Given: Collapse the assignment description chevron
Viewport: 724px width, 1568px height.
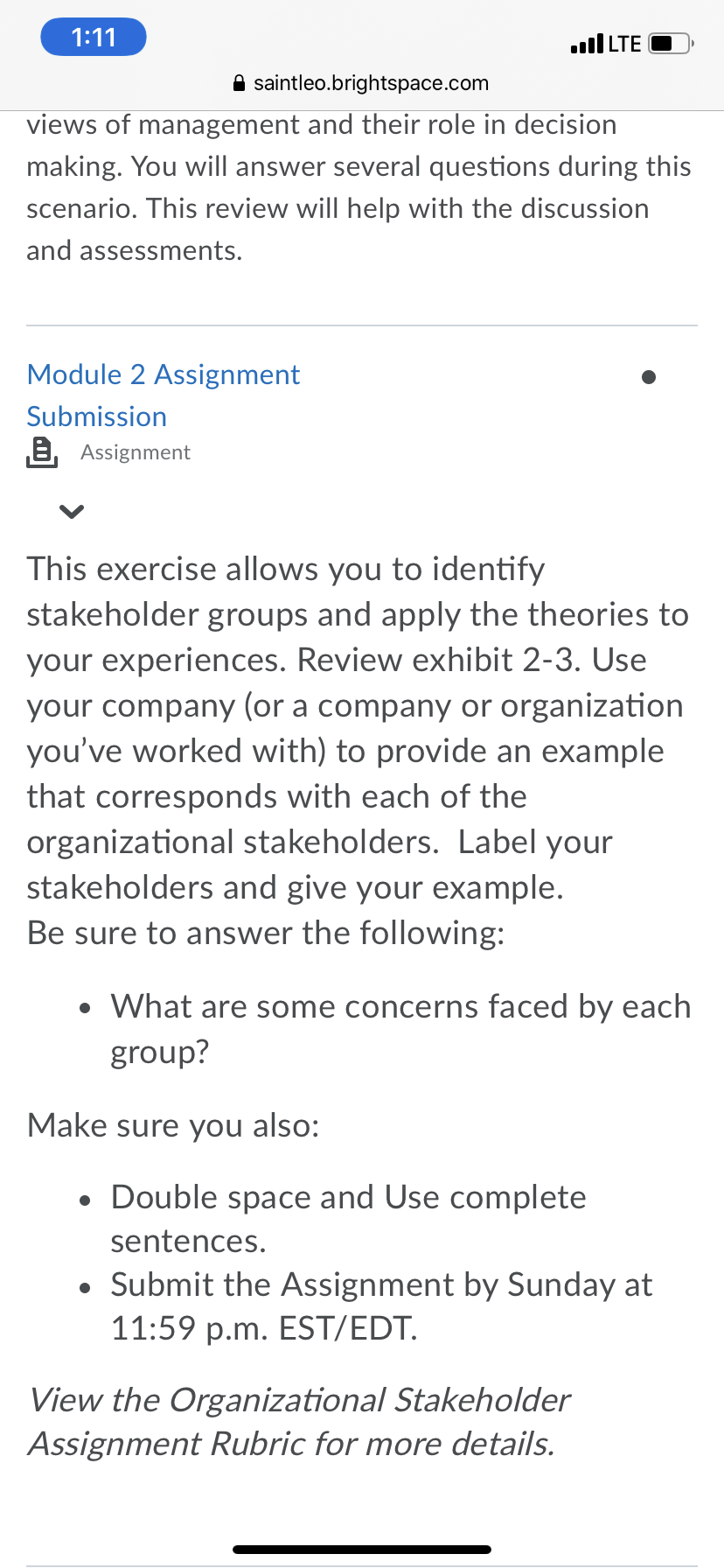Looking at the screenshot, I should (72, 511).
